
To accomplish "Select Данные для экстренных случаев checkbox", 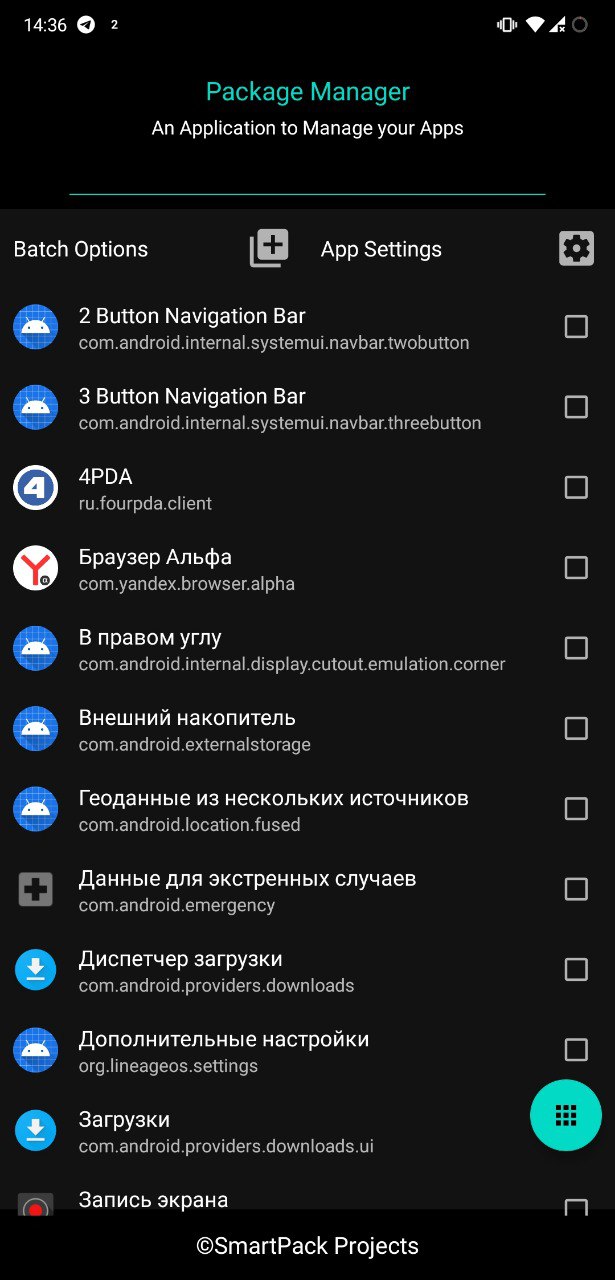I will point(576,889).
